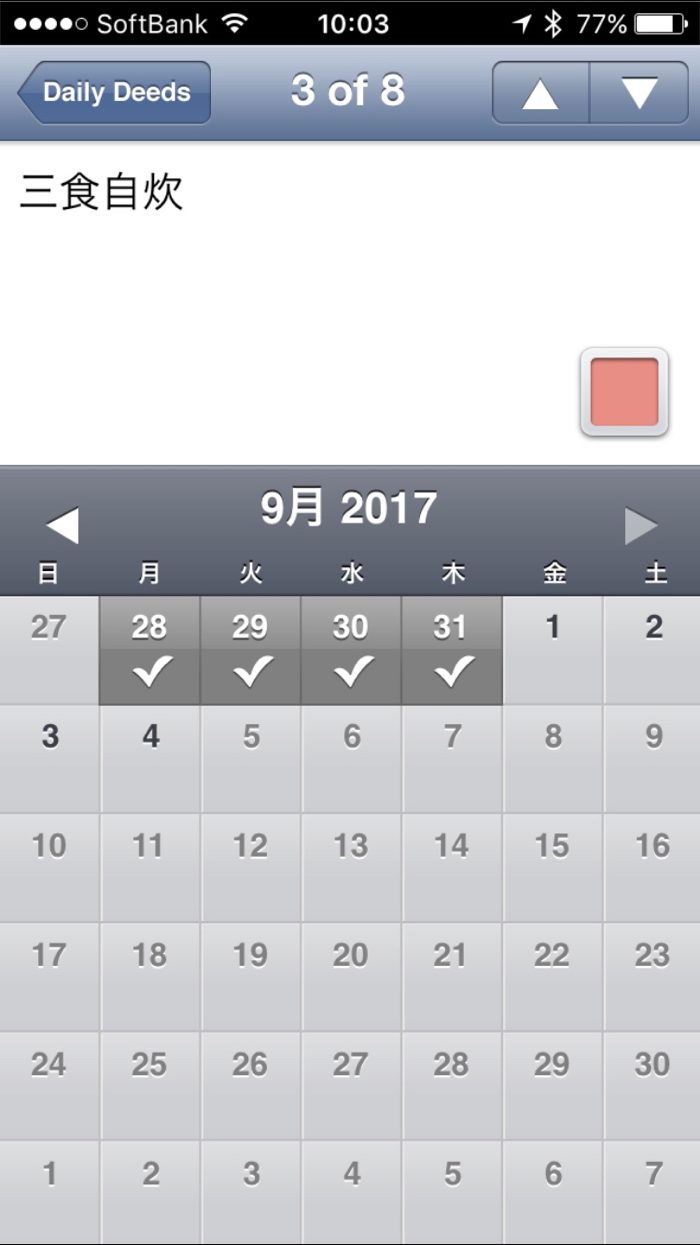Mark August 27 as done
This screenshot has height=1245, width=700.
tap(49, 650)
